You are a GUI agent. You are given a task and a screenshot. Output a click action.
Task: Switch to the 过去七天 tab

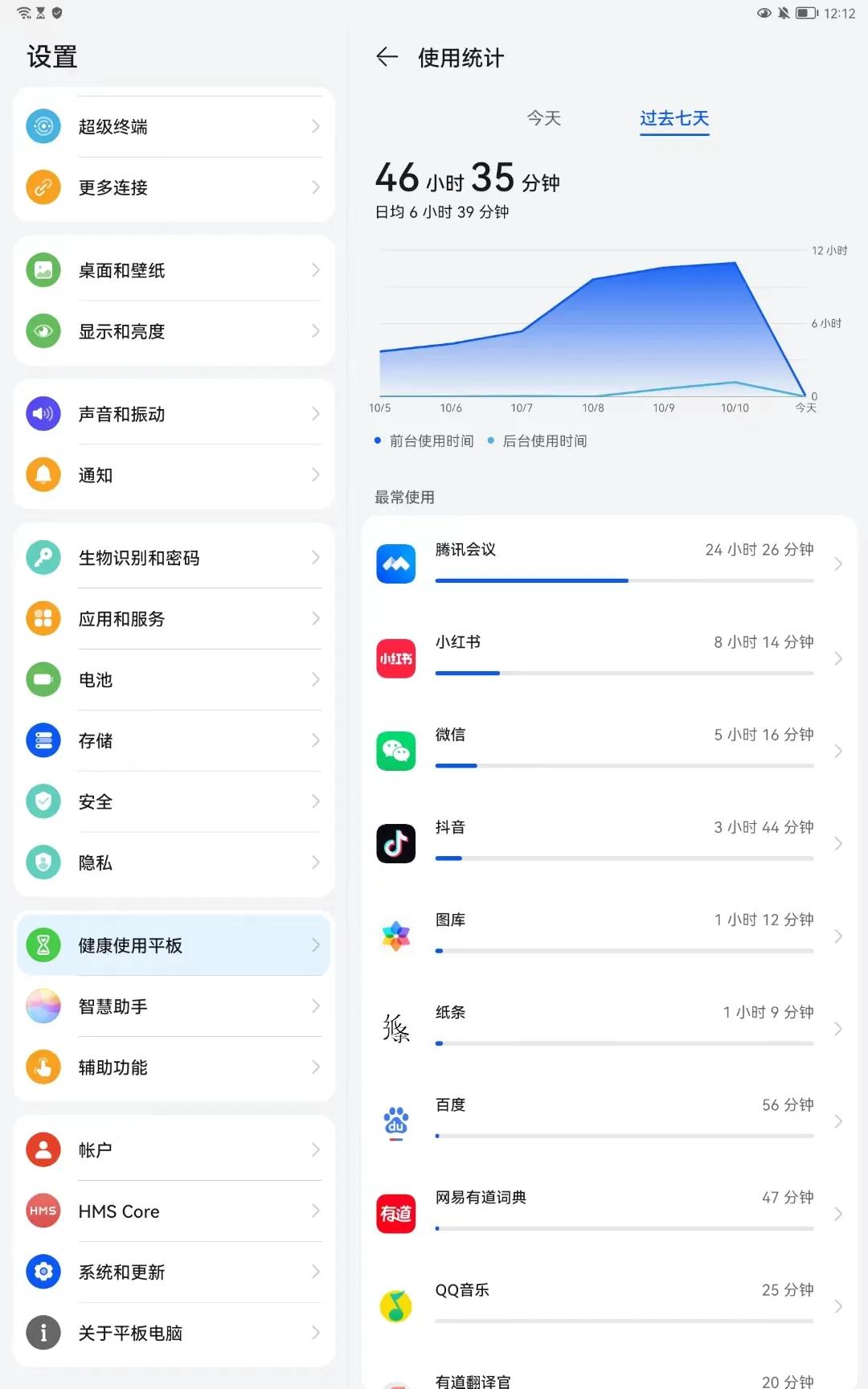click(x=674, y=118)
